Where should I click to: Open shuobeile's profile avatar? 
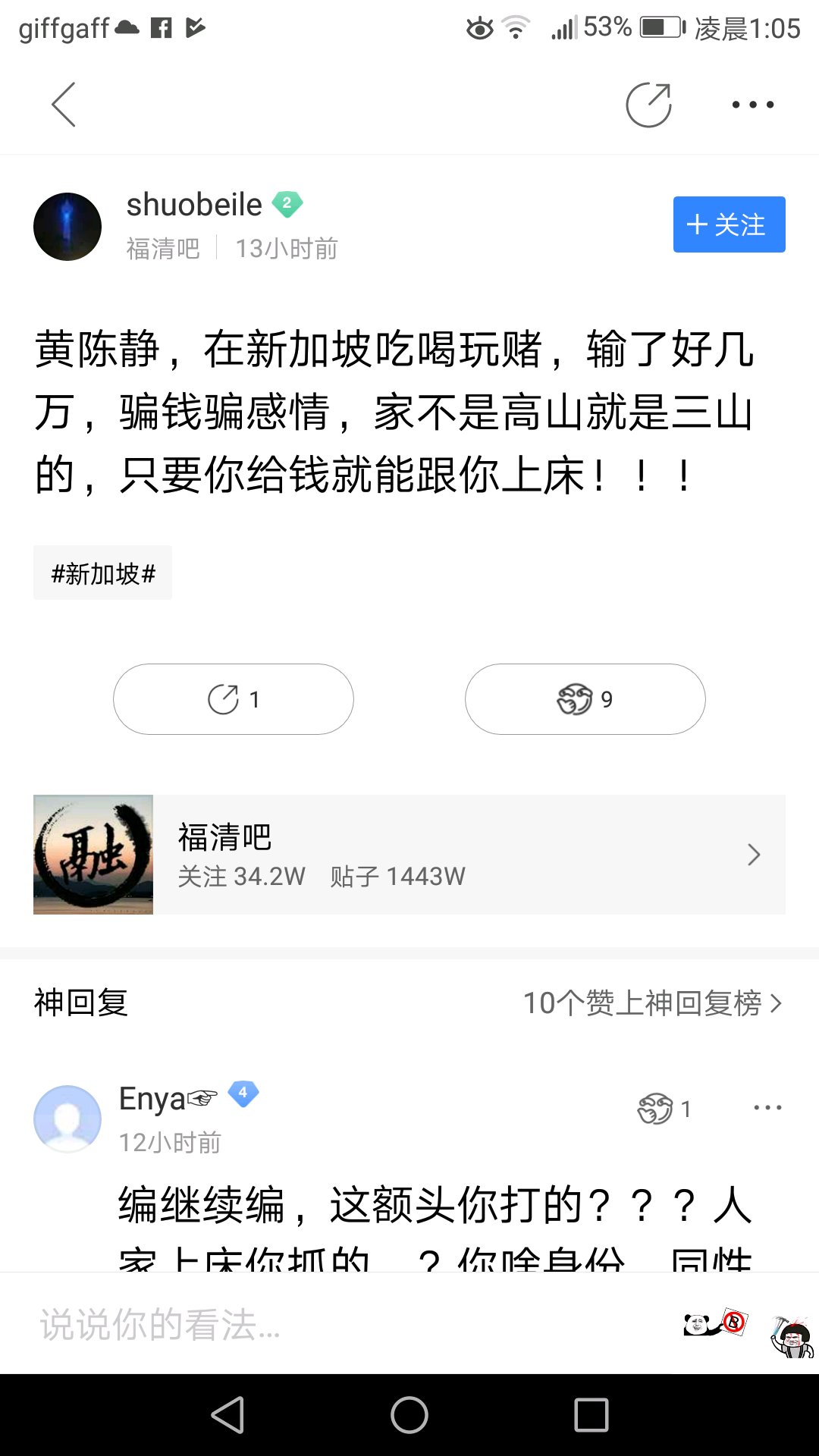pyautogui.click(x=67, y=227)
